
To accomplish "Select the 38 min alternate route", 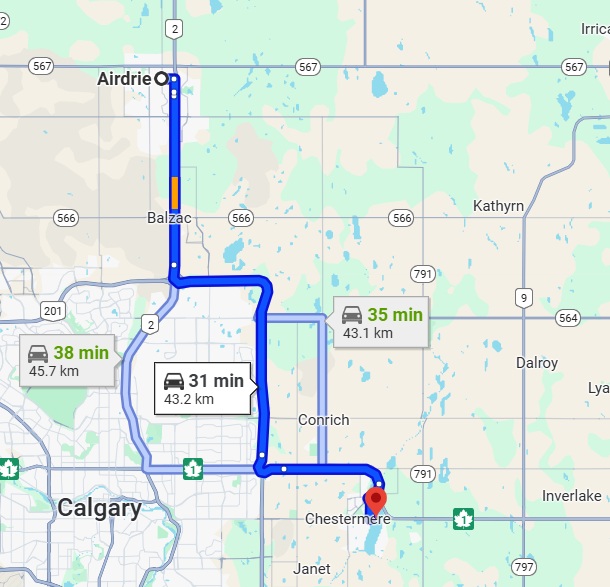I will [x=68, y=360].
